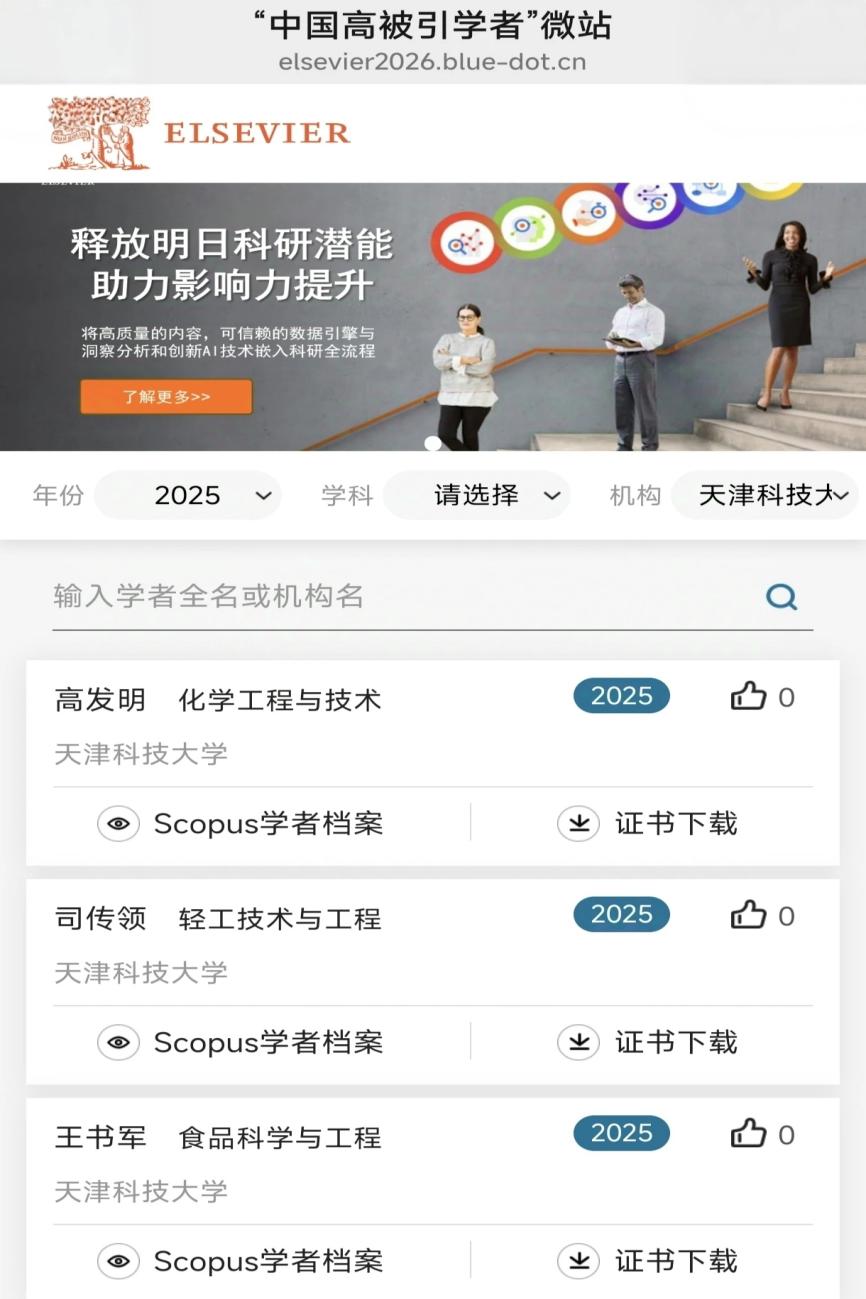
Task: Give a thumbs up to 王书军
Action: point(749,1134)
